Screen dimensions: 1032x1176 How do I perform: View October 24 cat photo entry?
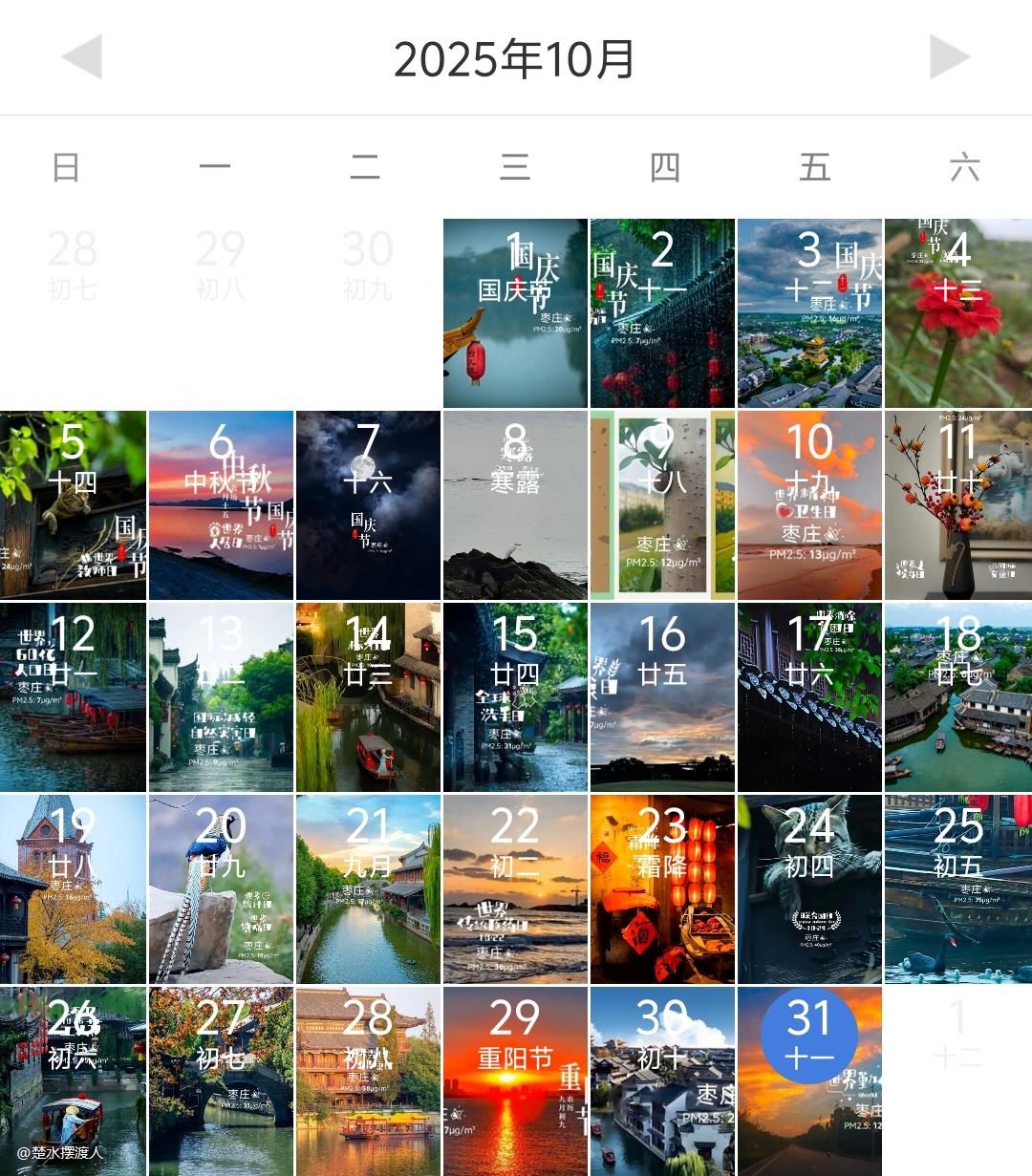point(809,889)
